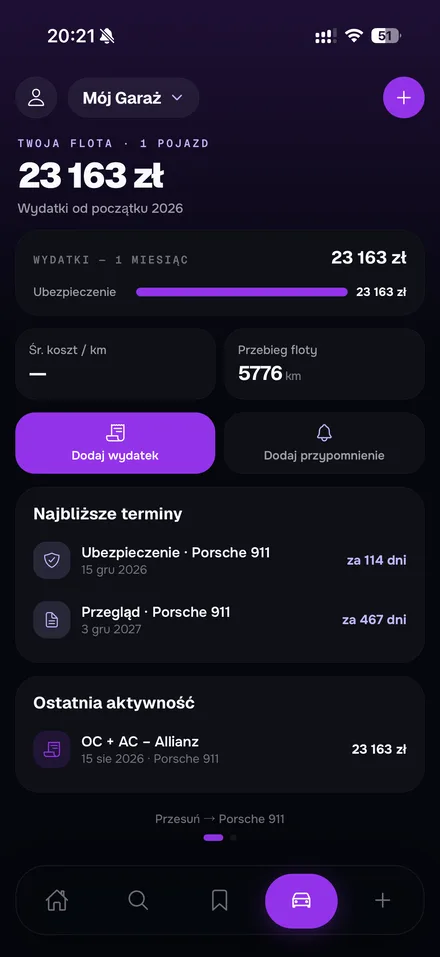Expand the Mój Garaż dropdown

pos(134,98)
